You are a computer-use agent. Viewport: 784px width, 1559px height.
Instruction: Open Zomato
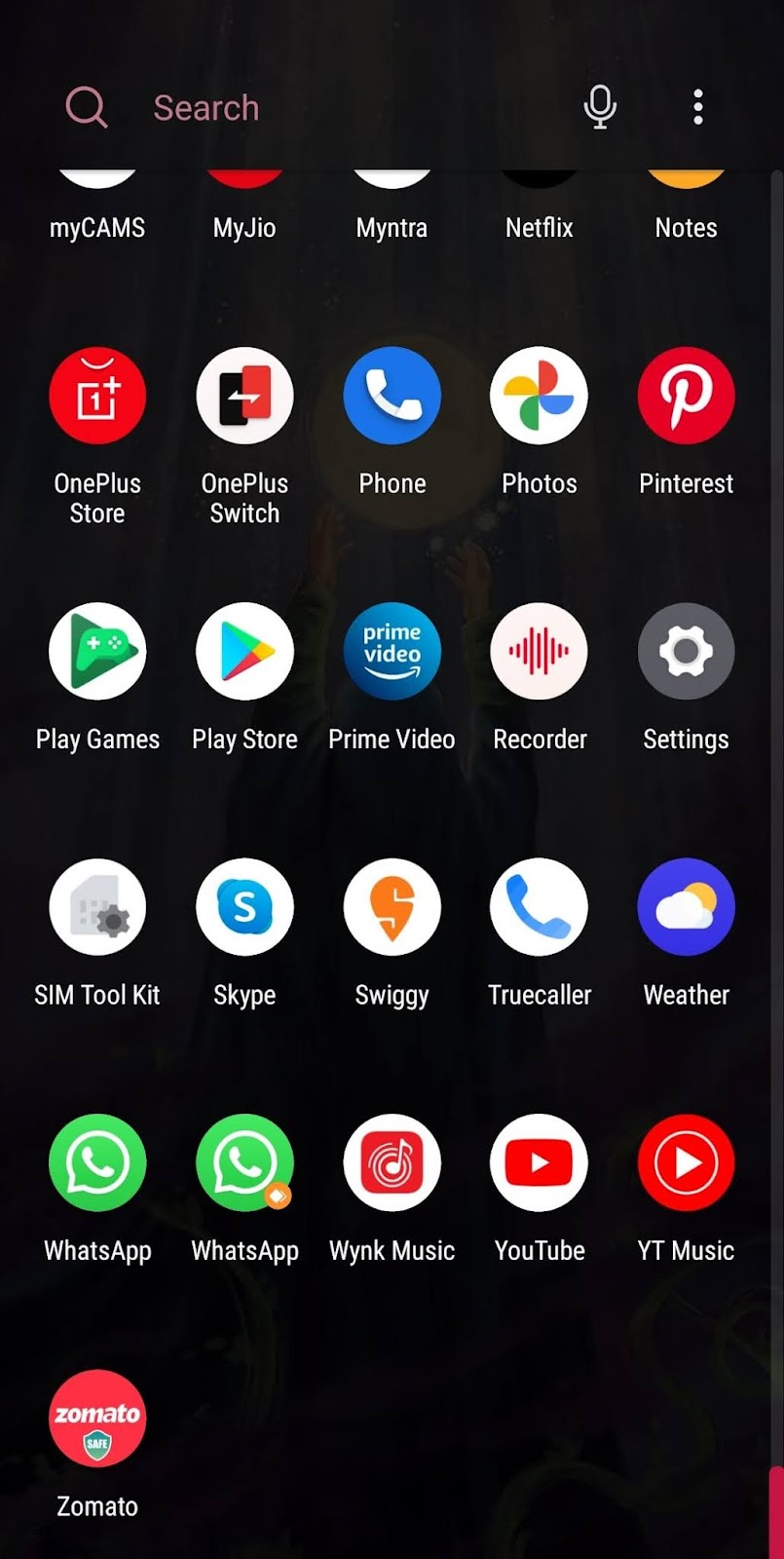[97, 1418]
